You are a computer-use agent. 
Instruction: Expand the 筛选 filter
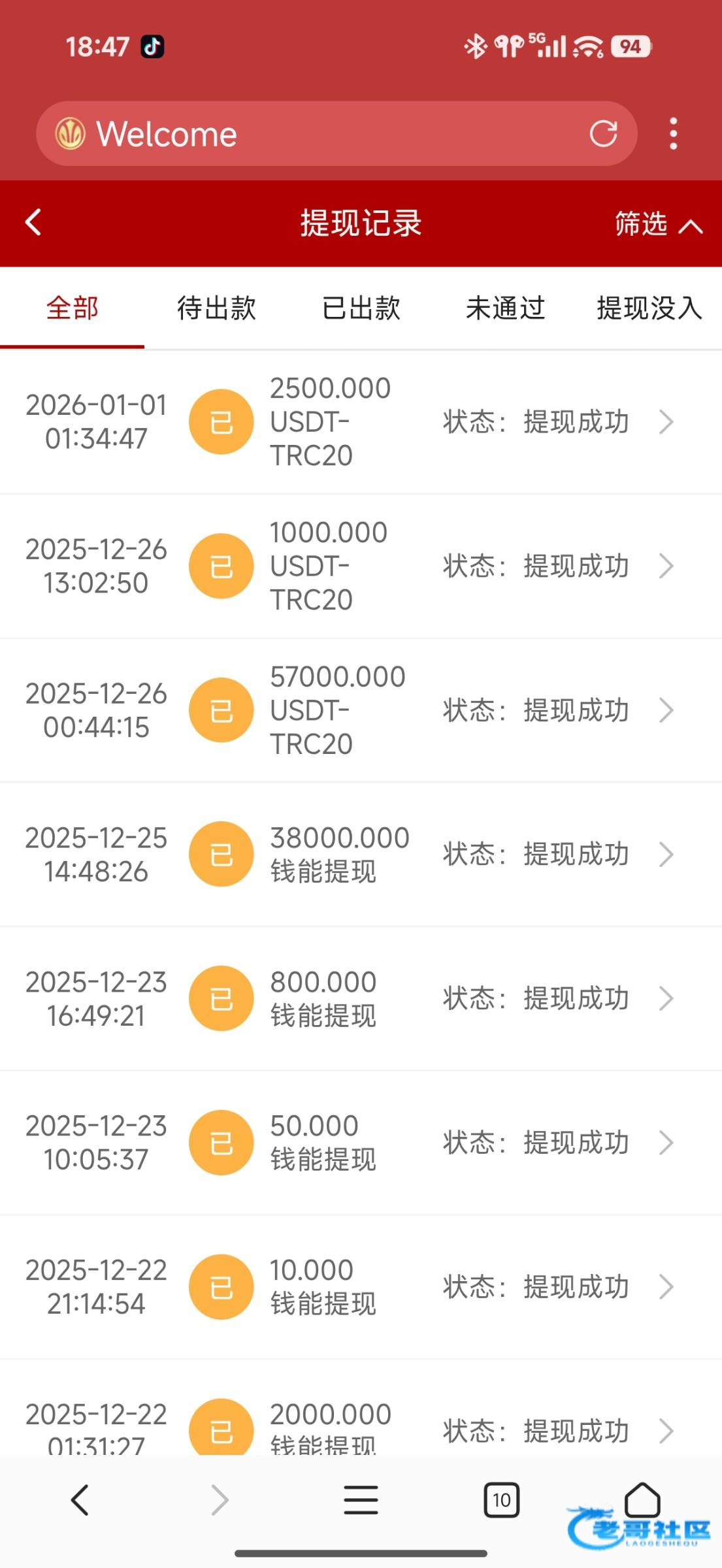click(657, 224)
